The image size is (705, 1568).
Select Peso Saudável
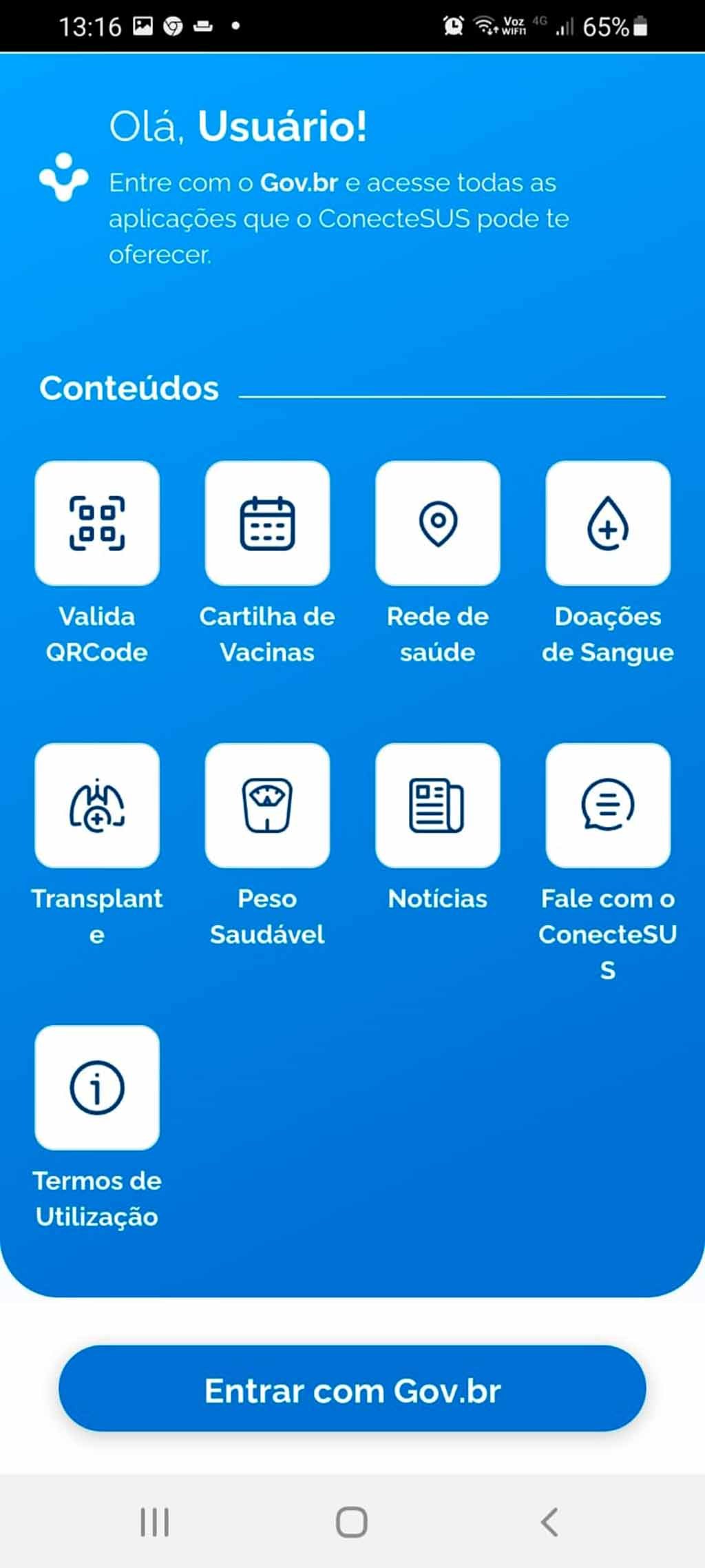click(267, 805)
